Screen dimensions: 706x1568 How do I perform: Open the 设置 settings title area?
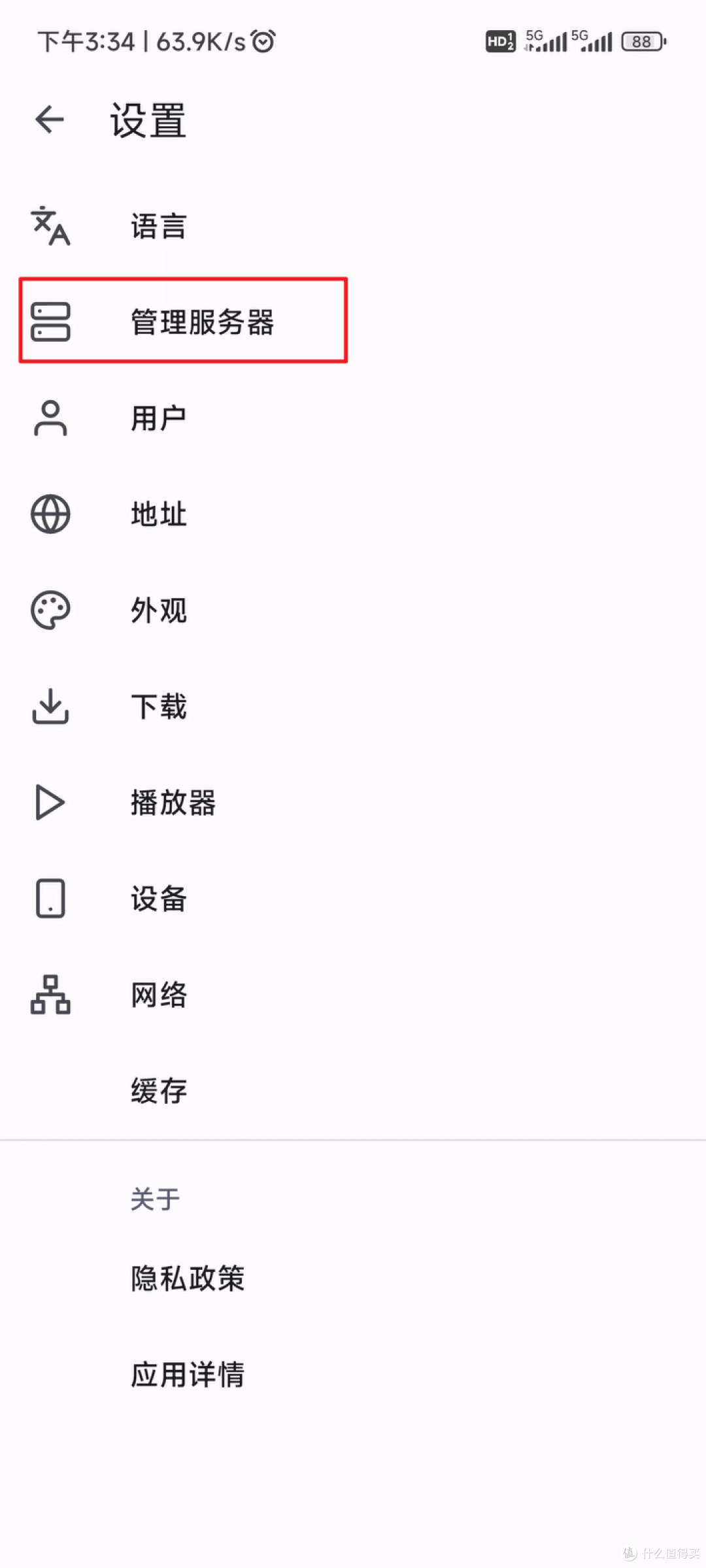[x=146, y=120]
